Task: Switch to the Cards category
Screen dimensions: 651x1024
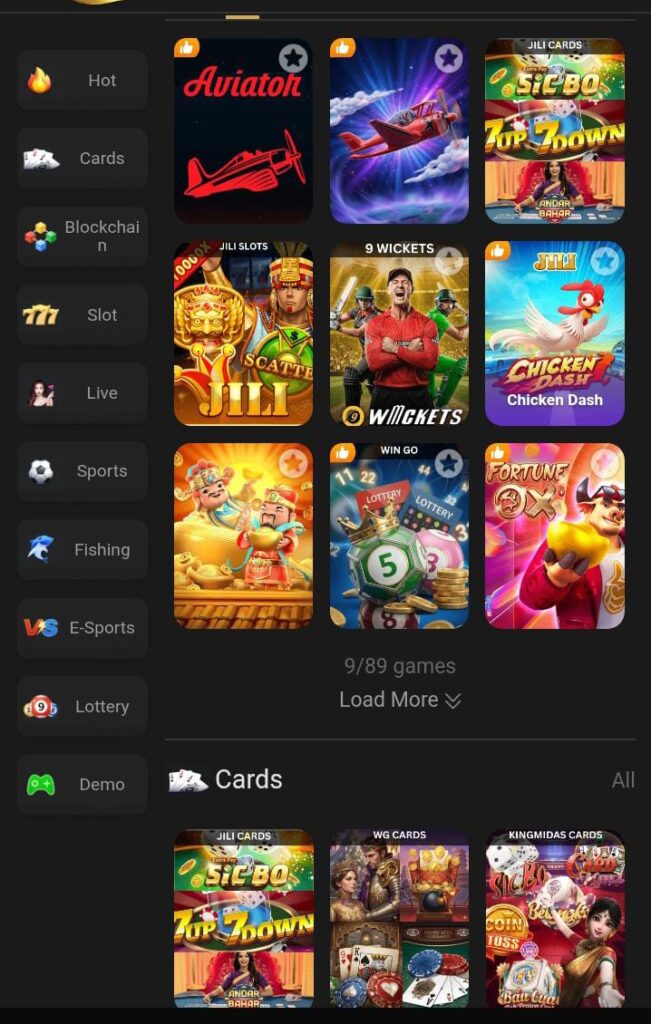Action: [82, 158]
